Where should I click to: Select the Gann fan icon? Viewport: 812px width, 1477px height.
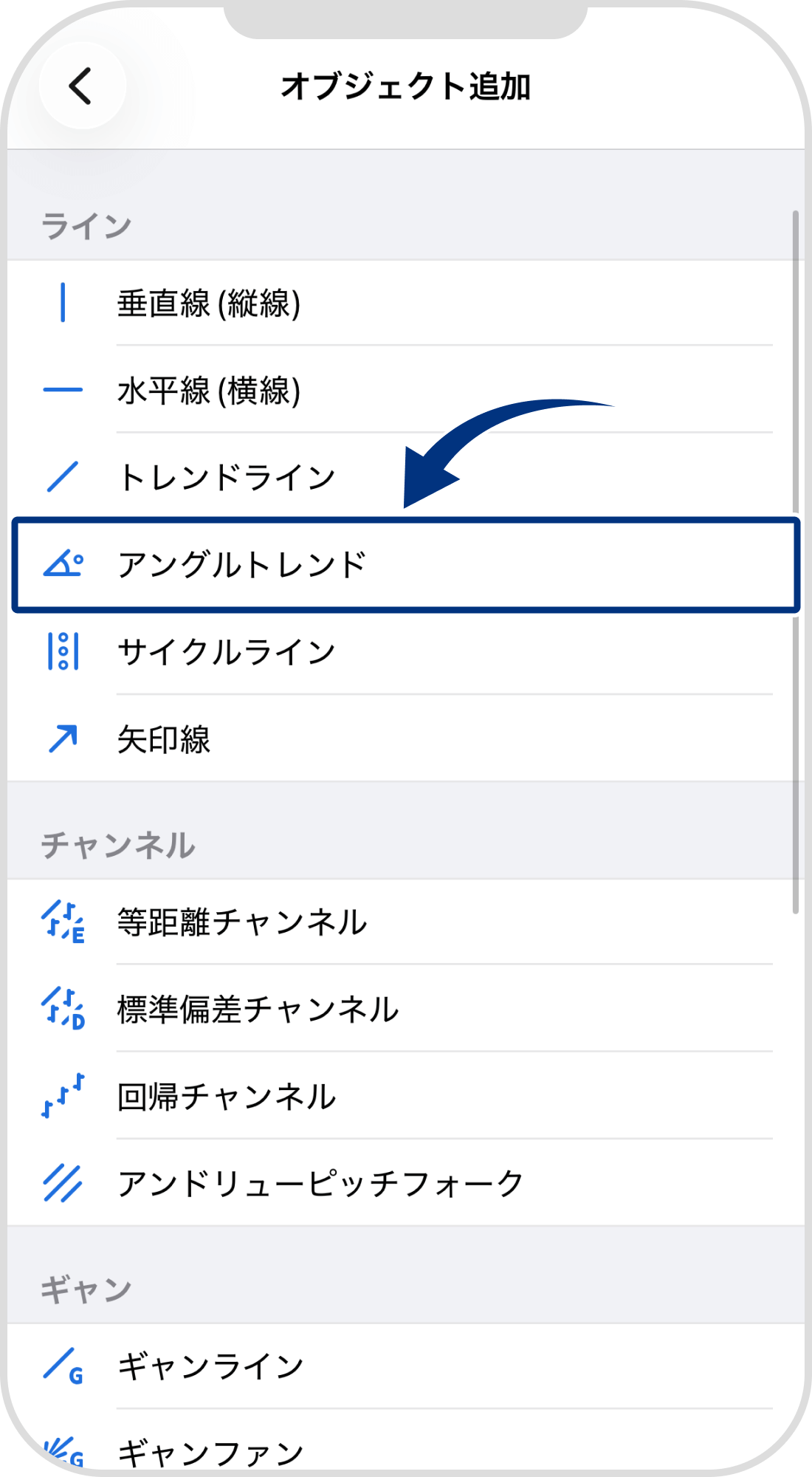pos(63,1450)
